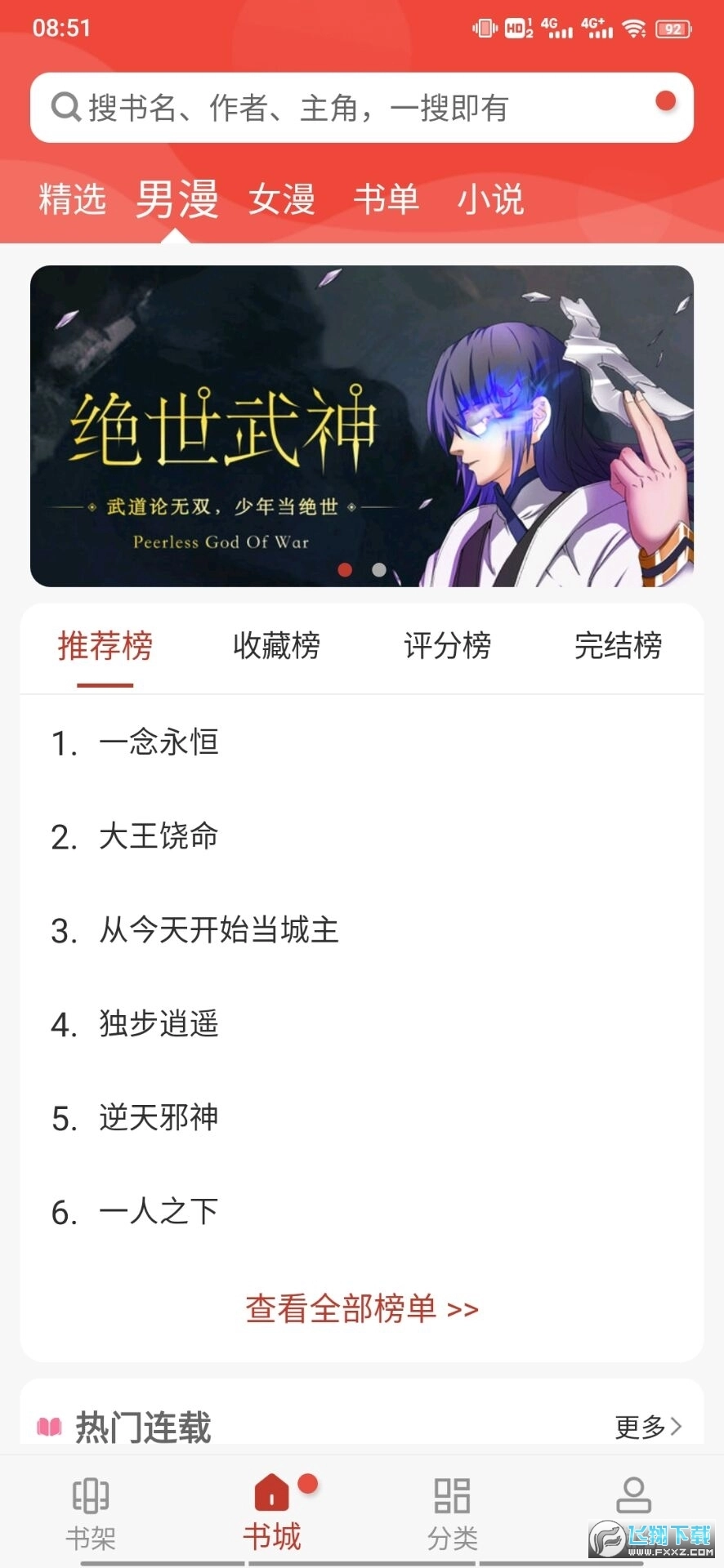Tap the magnifier icon in the search bar
This screenshot has height=1568, width=724.
click(x=64, y=106)
